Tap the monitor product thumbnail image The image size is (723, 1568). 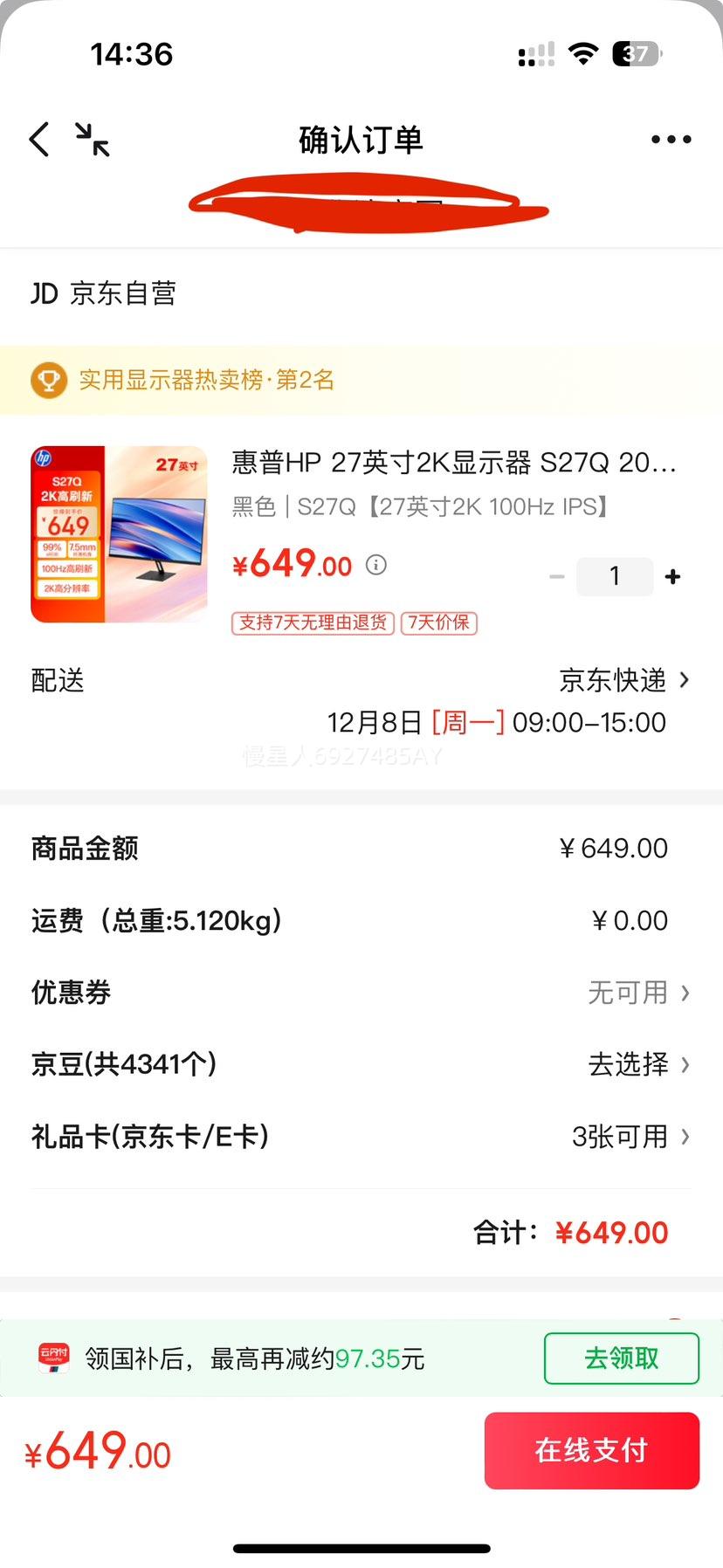tap(118, 533)
